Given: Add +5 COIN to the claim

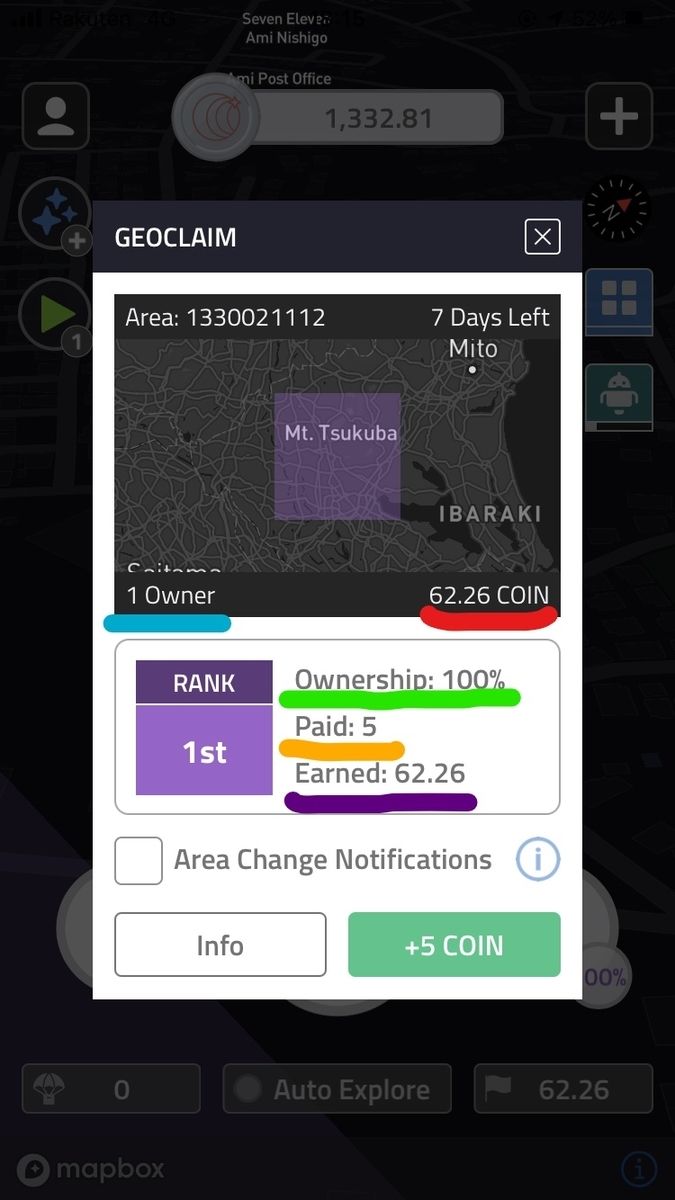Looking at the screenshot, I should pos(454,945).
